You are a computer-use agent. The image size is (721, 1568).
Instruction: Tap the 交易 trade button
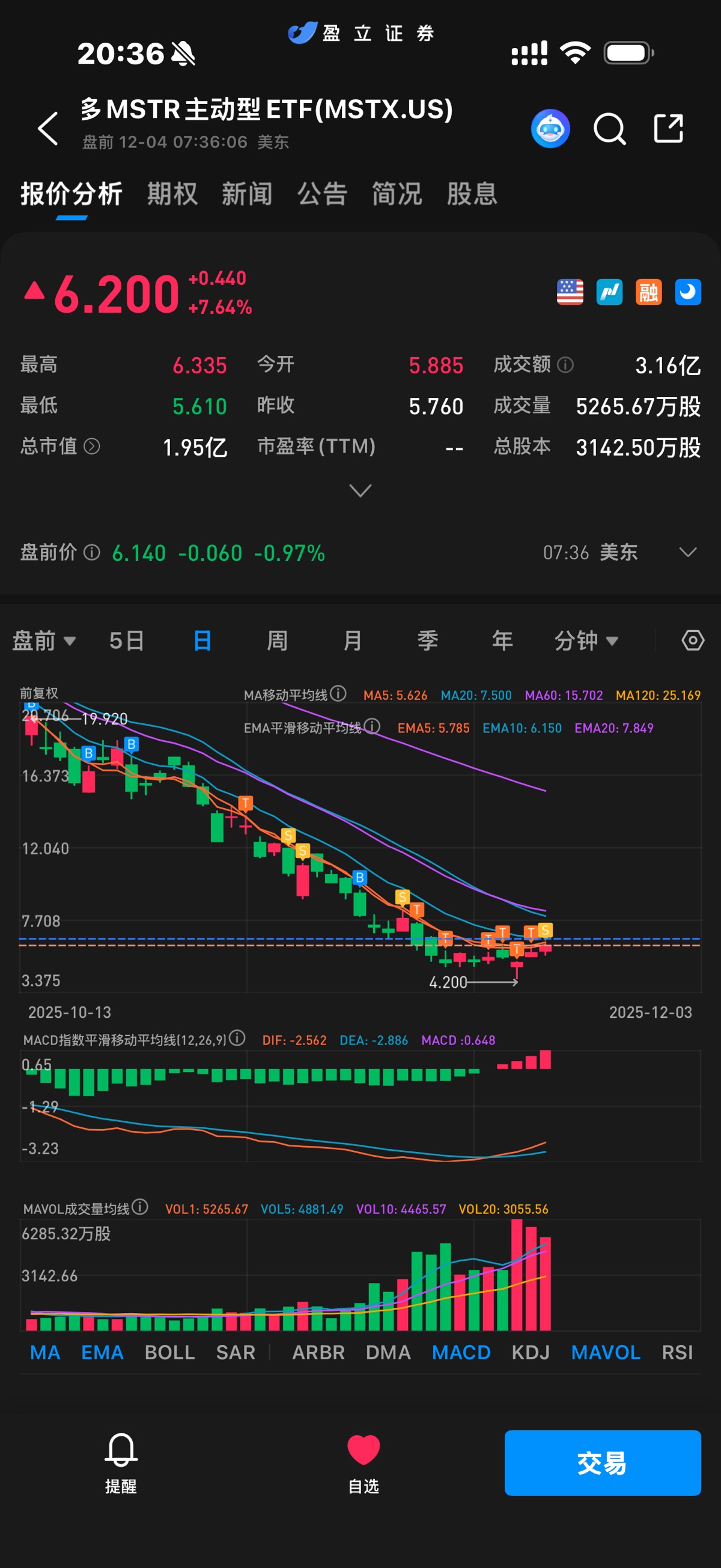pos(603,1462)
